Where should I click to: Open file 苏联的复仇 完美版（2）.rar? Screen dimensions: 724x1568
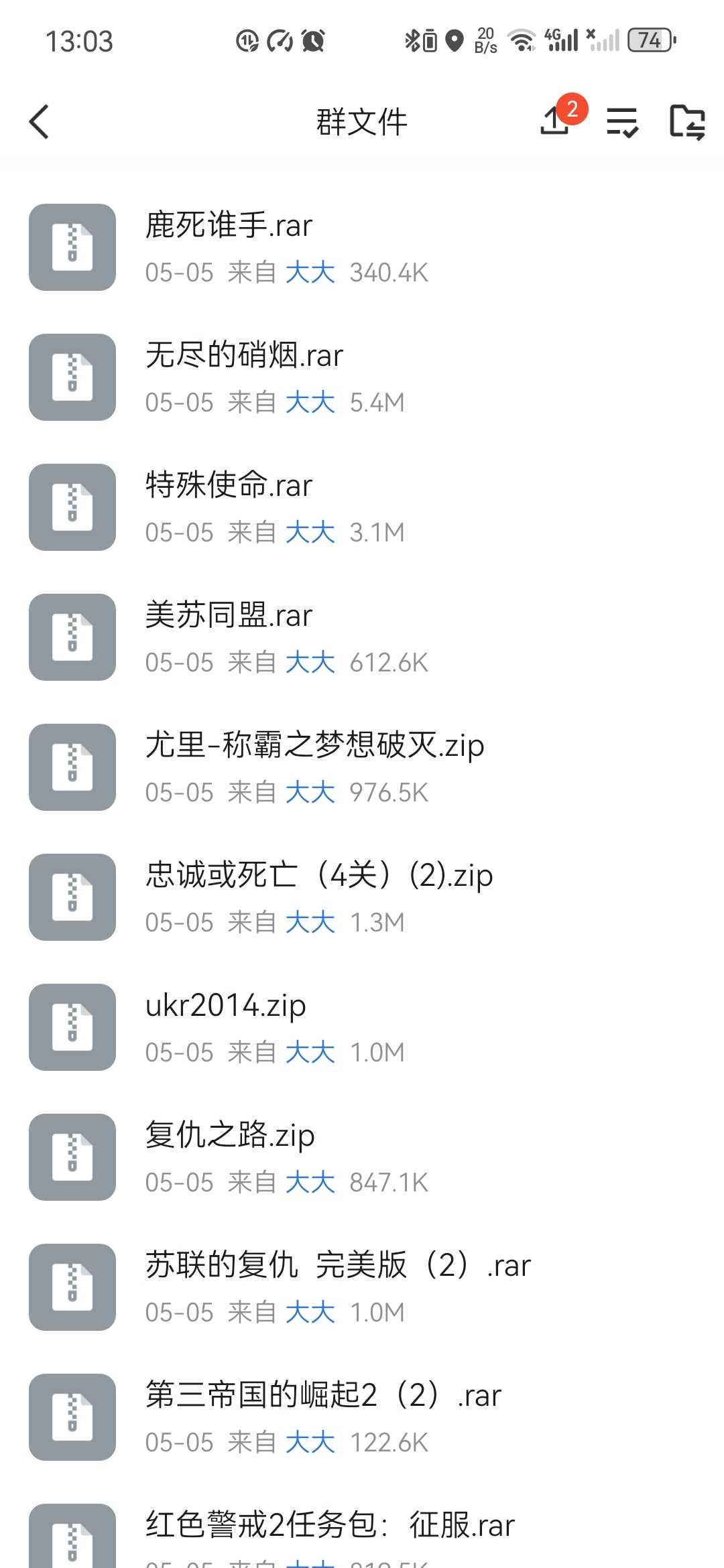point(362,1287)
